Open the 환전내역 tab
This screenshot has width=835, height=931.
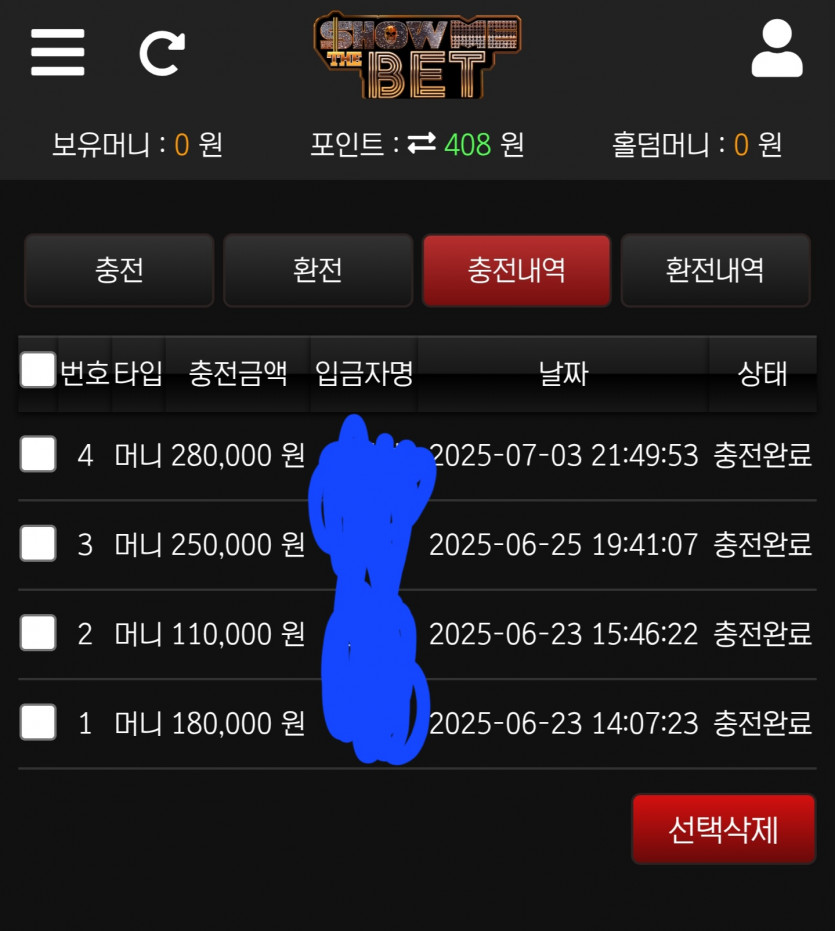pos(716,270)
